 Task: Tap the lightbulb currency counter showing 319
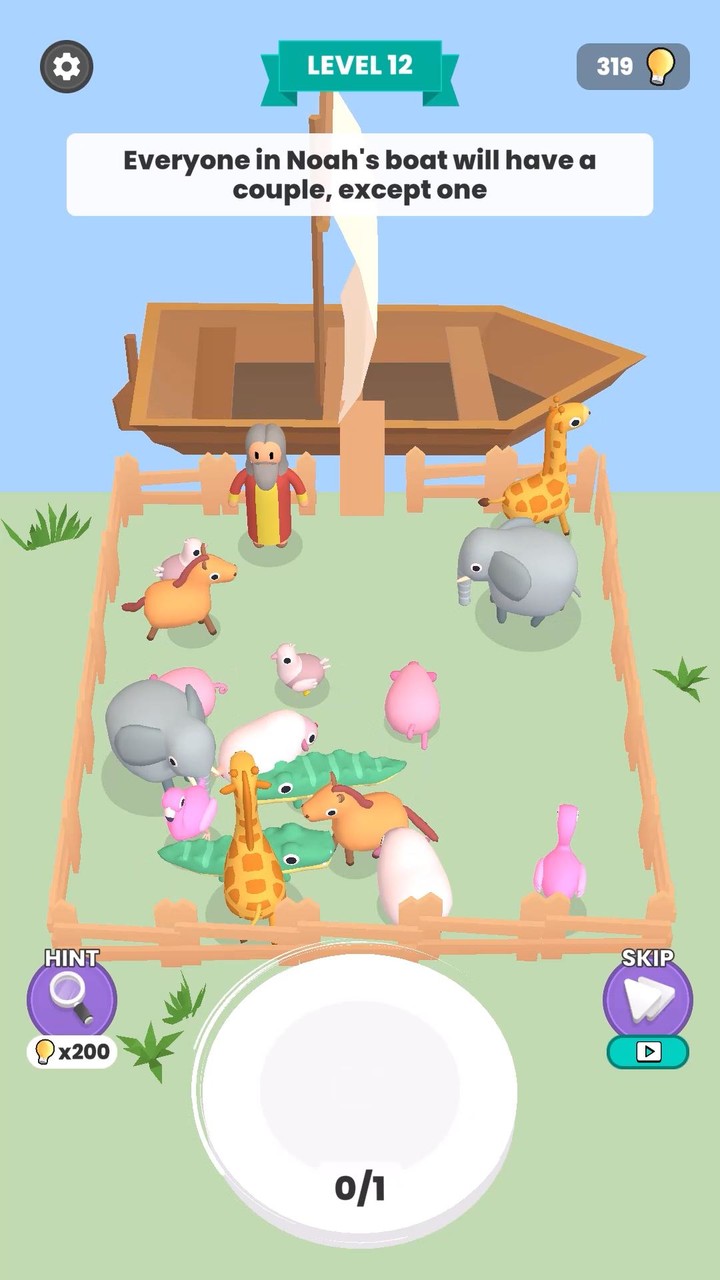click(633, 66)
